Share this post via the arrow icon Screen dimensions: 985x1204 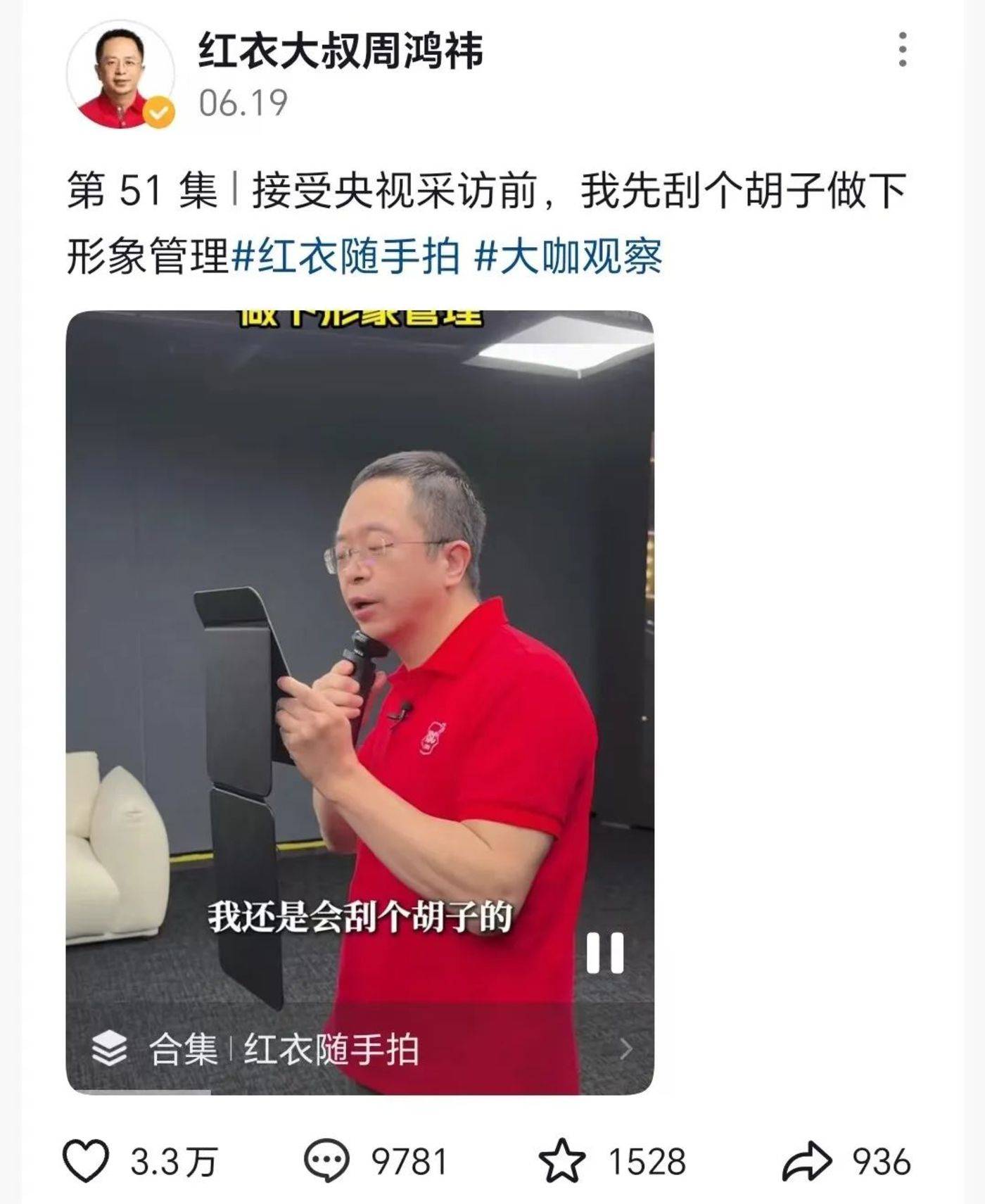[806, 1161]
